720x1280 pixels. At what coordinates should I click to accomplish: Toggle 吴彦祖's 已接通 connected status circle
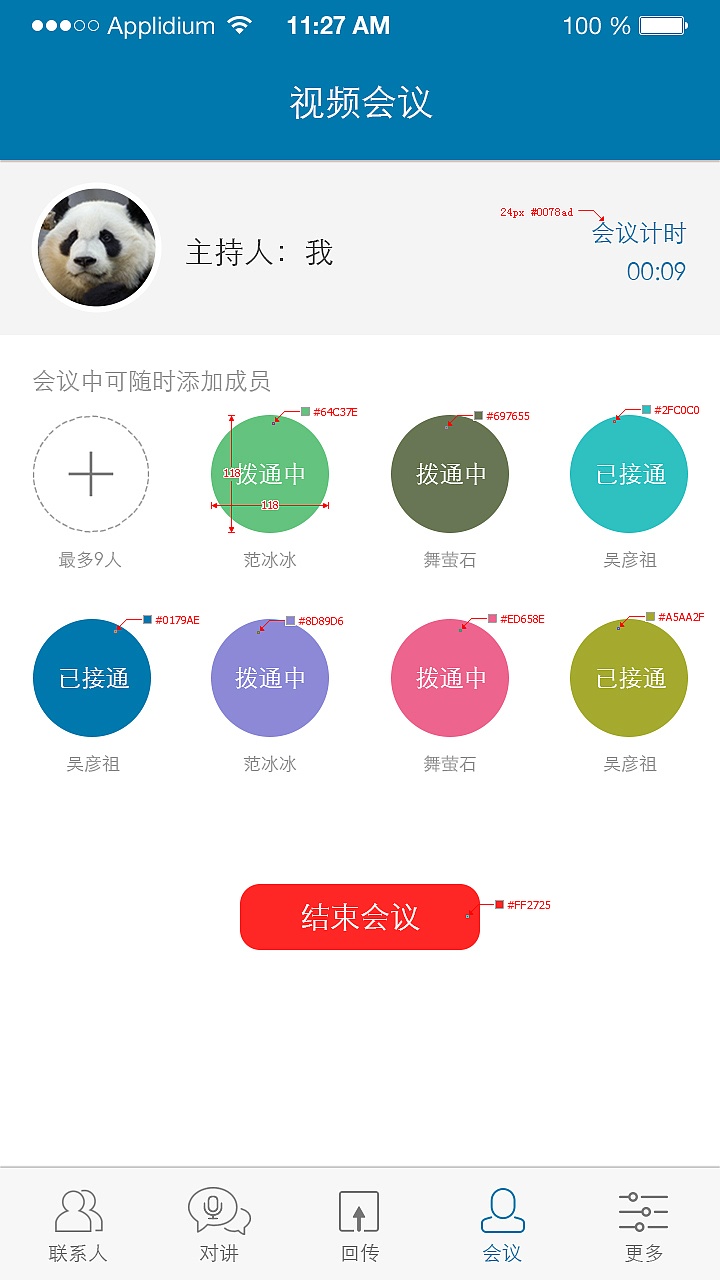click(628, 474)
